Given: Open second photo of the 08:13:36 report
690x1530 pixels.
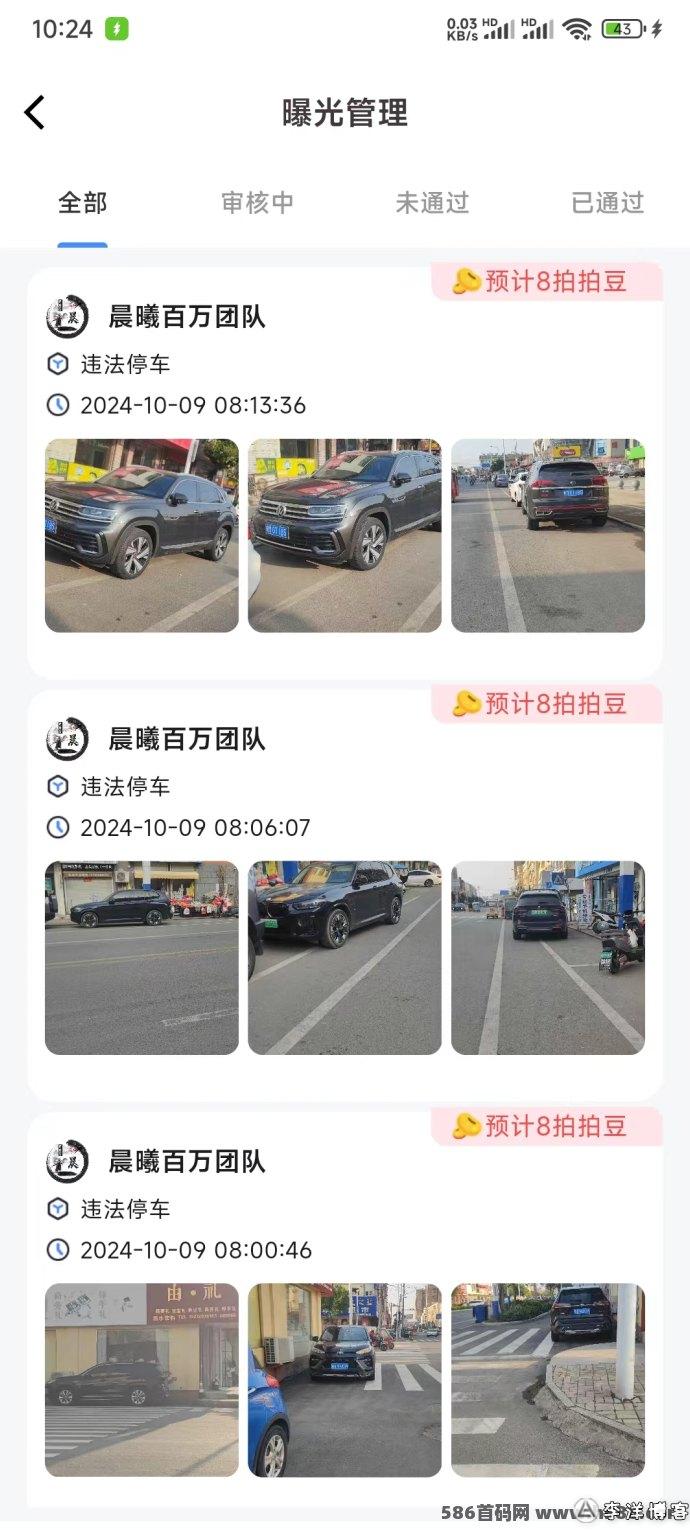Looking at the screenshot, I should (x=344, y=535).
